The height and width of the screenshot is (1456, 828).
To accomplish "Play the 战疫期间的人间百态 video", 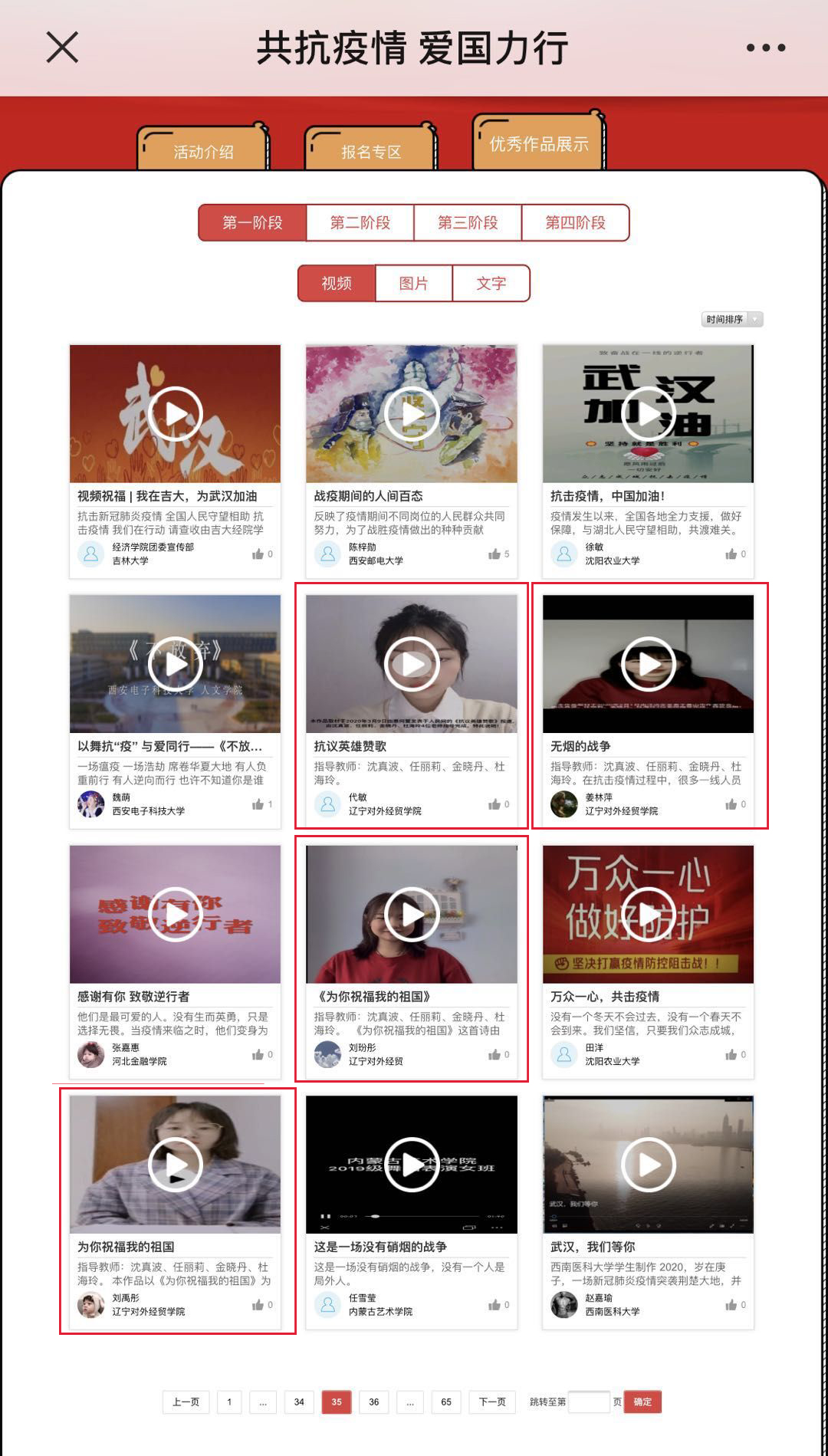I will [x=412, y=414].
